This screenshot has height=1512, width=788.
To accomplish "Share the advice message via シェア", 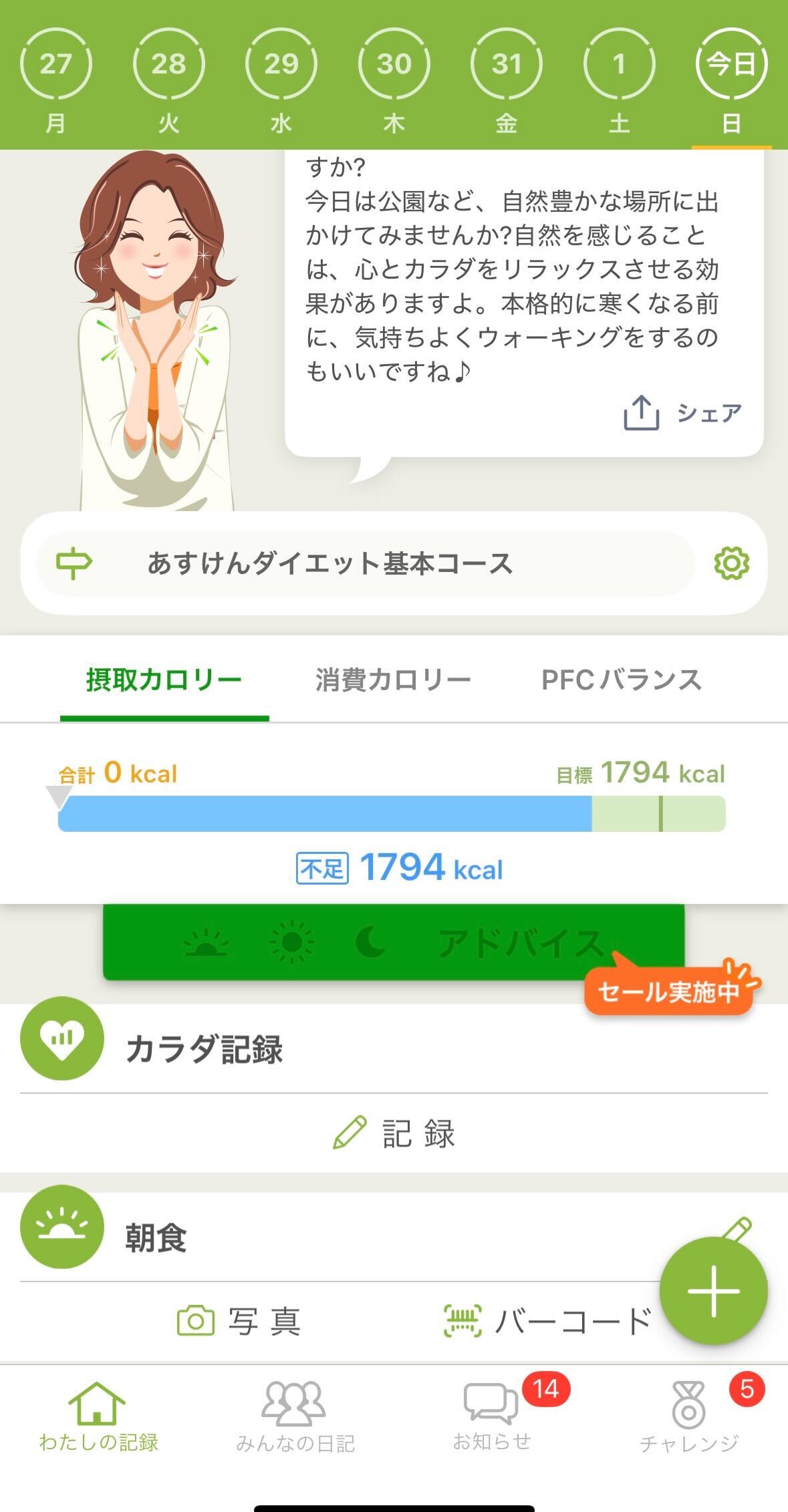I will click(683, 413).
